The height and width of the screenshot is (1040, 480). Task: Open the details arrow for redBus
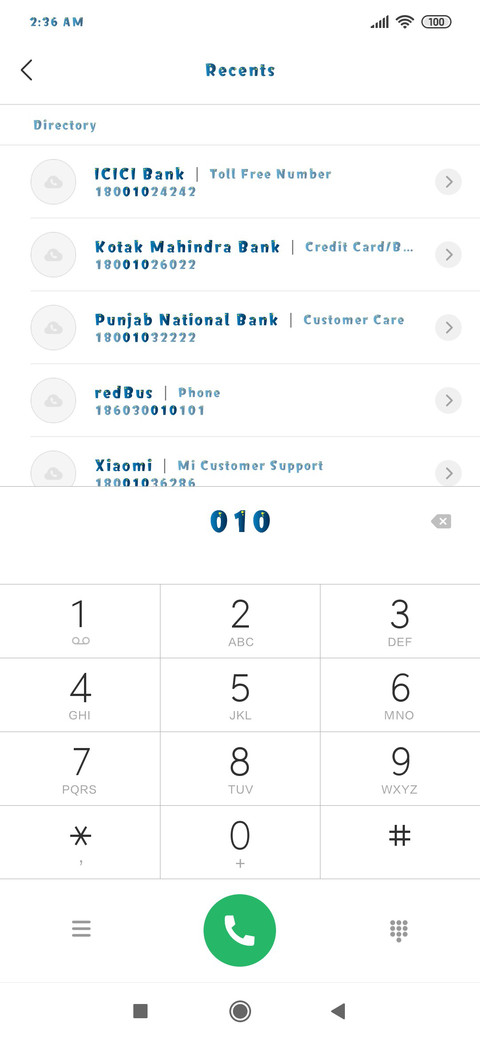tap(448, 401)
